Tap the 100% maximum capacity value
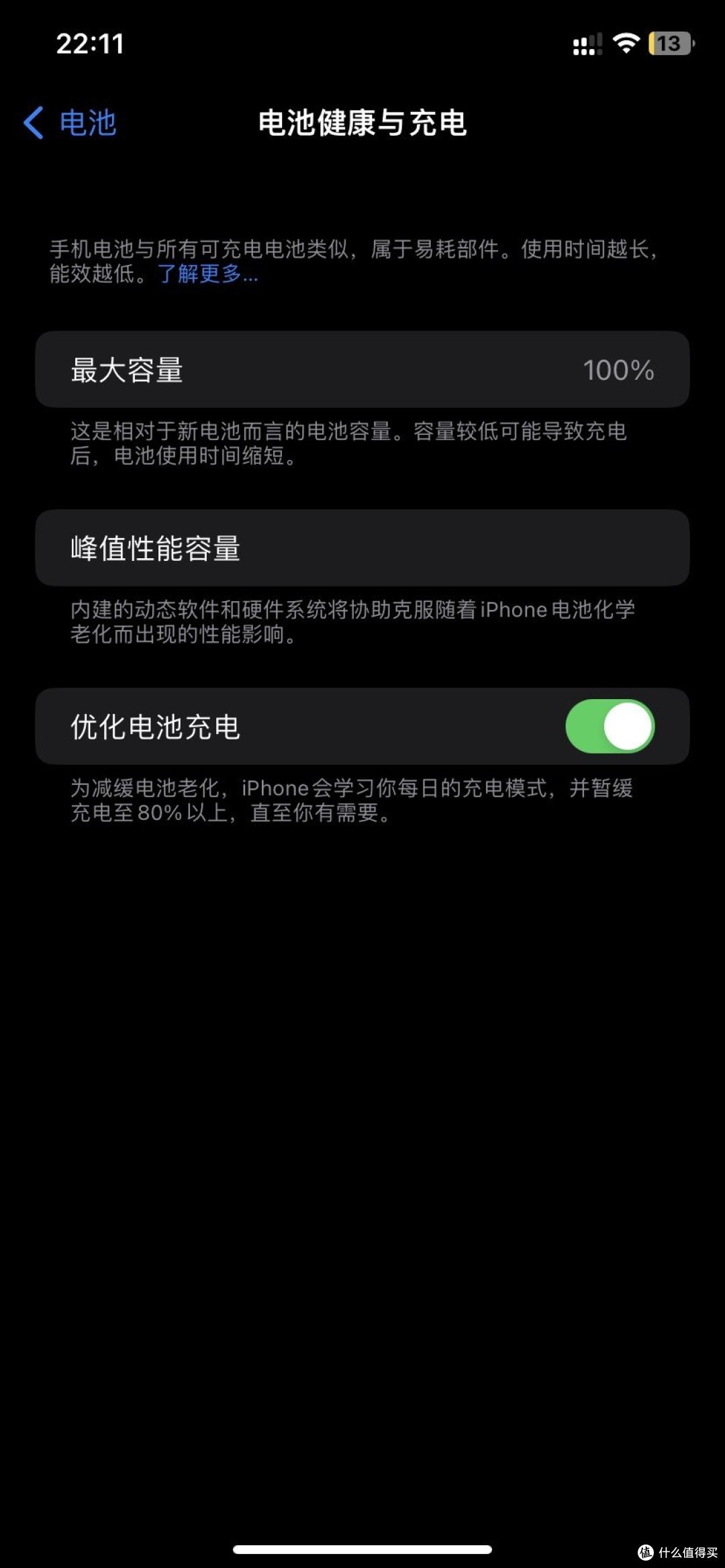Image resolution: width=725 pixels, height=1568 pixels. coord(618,370)
